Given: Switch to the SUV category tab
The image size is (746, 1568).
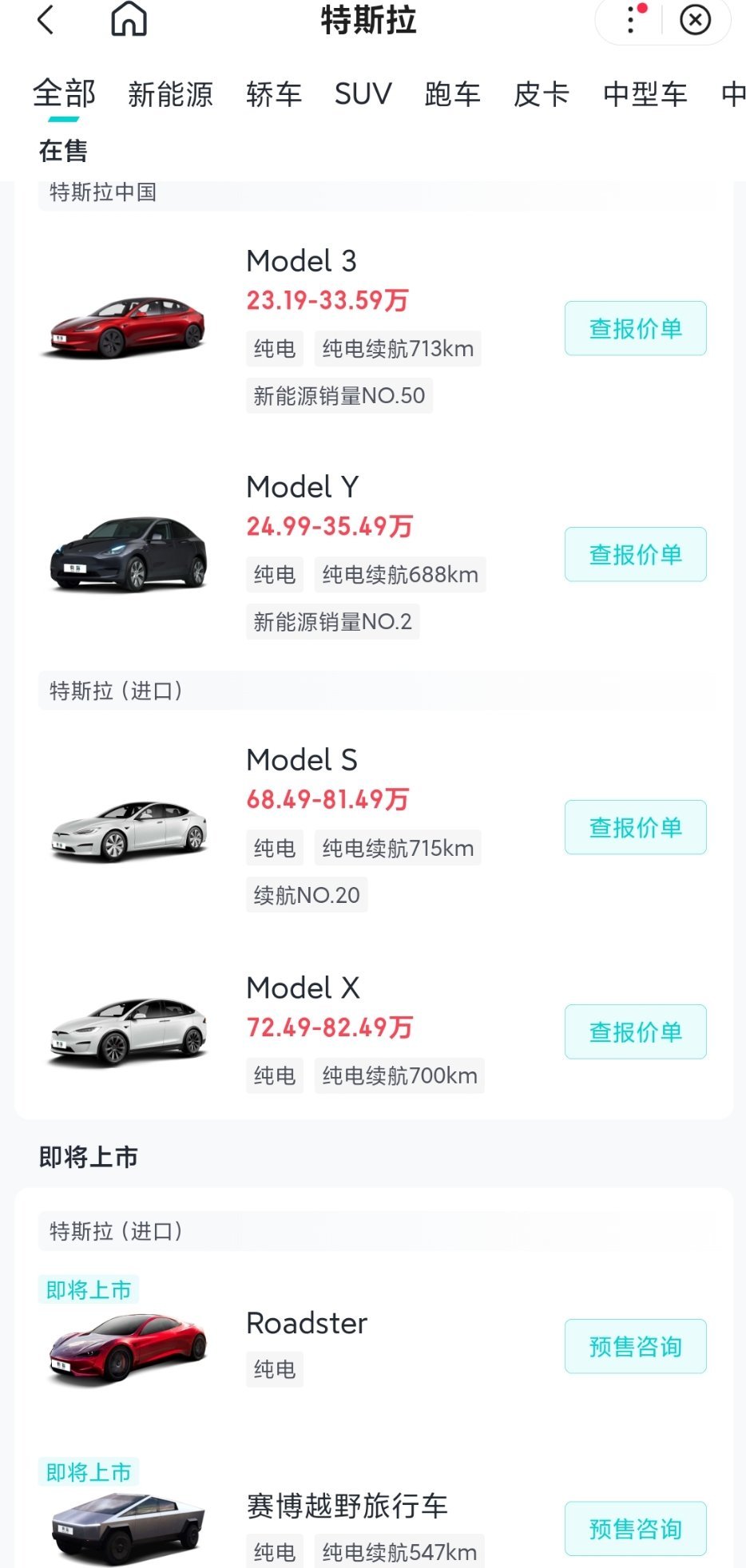Looking at the screenshot, I should [x=362, y=94].
